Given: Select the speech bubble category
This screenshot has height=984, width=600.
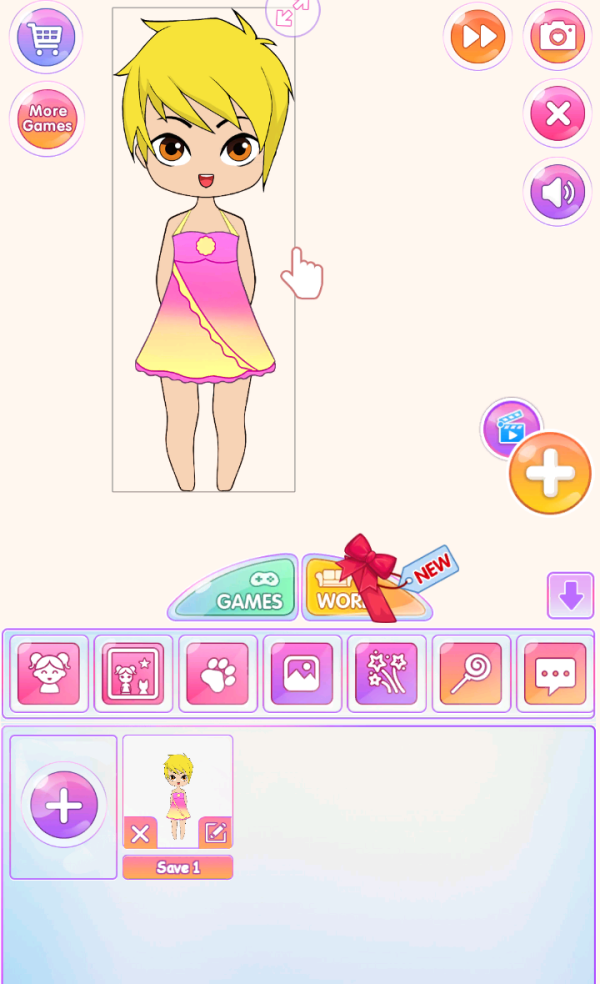Looking at the screenshot, I should tap(555, 673).
